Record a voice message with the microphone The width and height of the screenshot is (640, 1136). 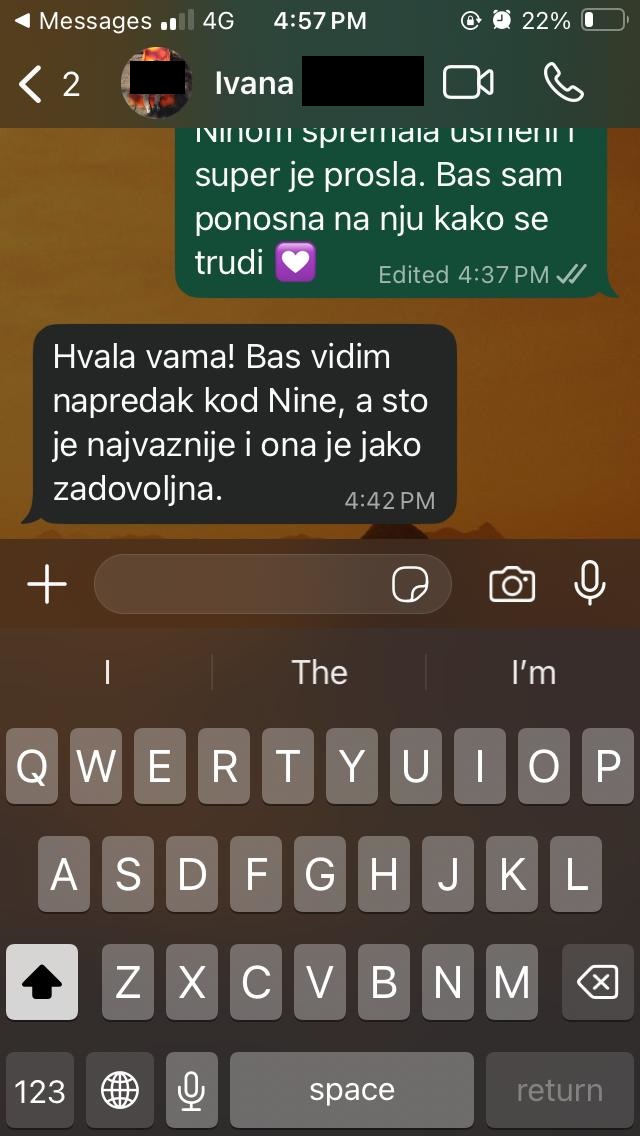point(590,583)
